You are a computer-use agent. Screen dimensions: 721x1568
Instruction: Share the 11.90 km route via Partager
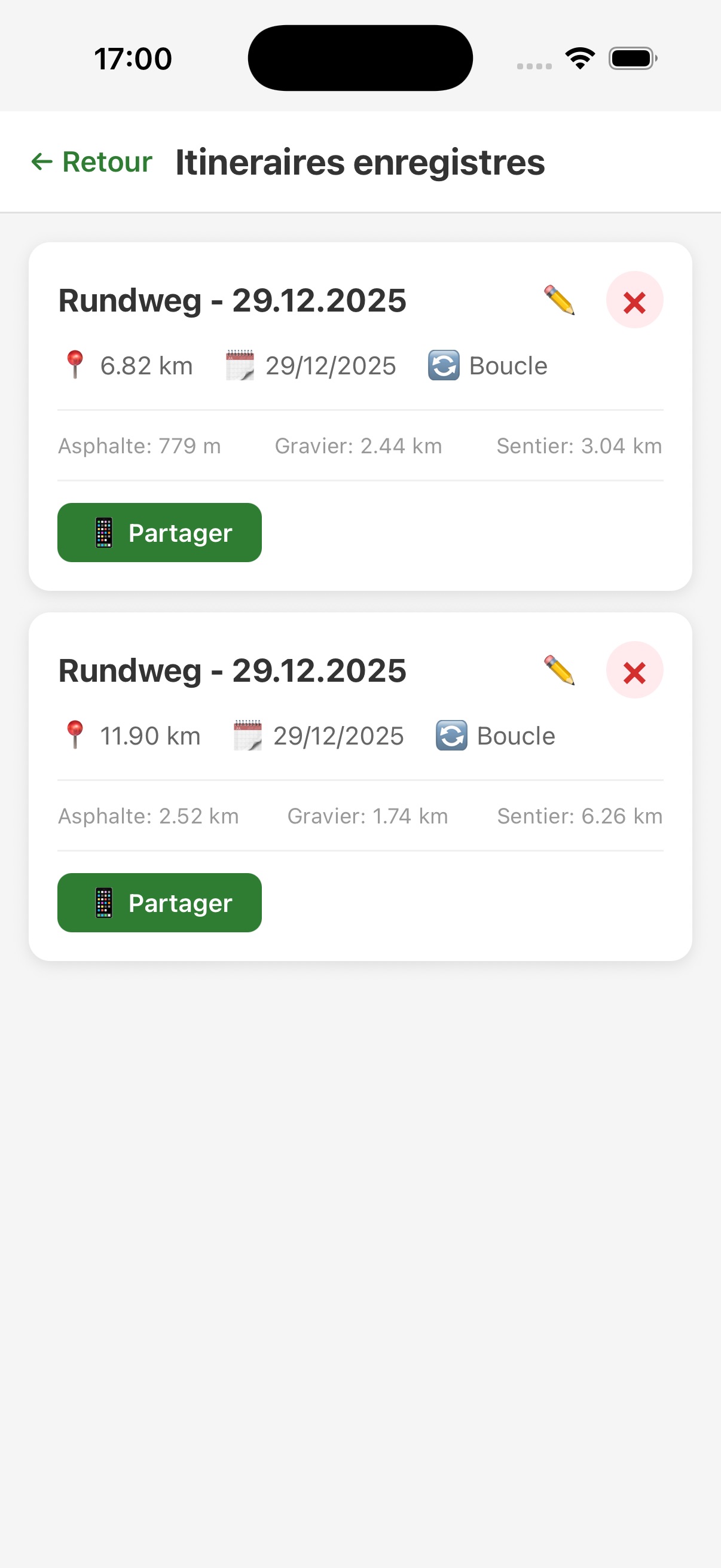click(x=160, y=902)
